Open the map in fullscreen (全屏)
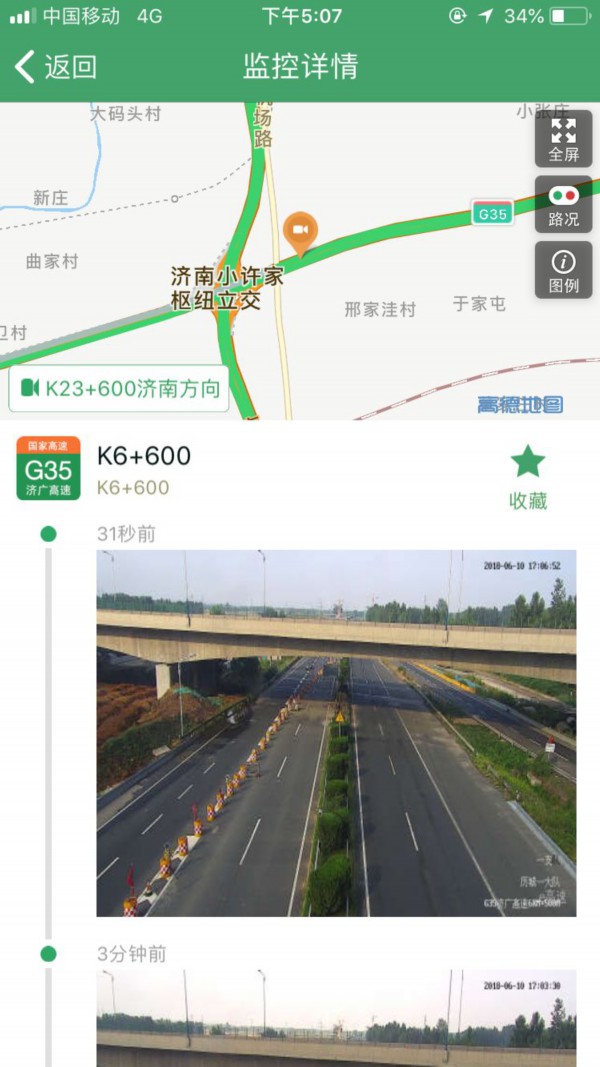The image size is (600, 1067). coord(563,139)
